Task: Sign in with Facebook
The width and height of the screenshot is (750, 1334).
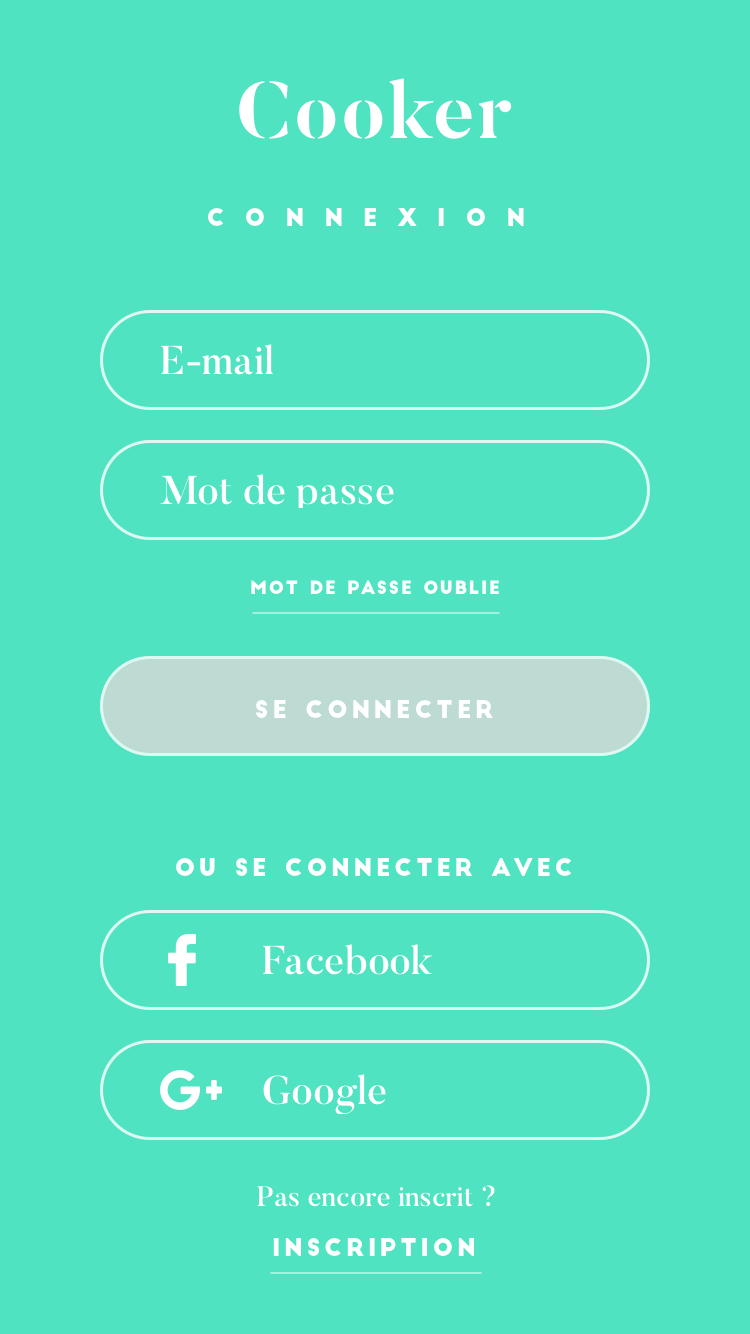Action: click(375, 960)
